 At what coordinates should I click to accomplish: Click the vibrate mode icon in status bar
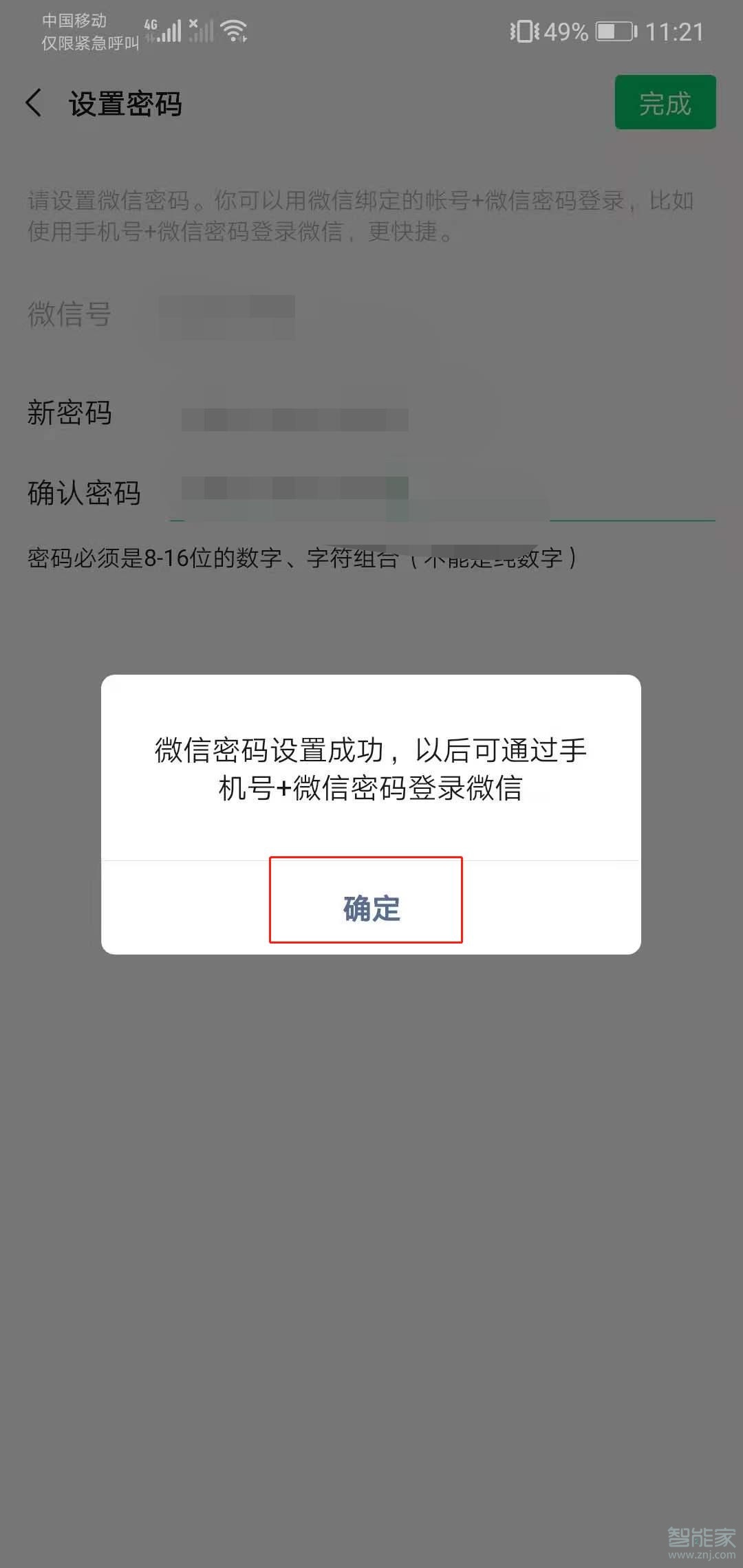point(526,29)
